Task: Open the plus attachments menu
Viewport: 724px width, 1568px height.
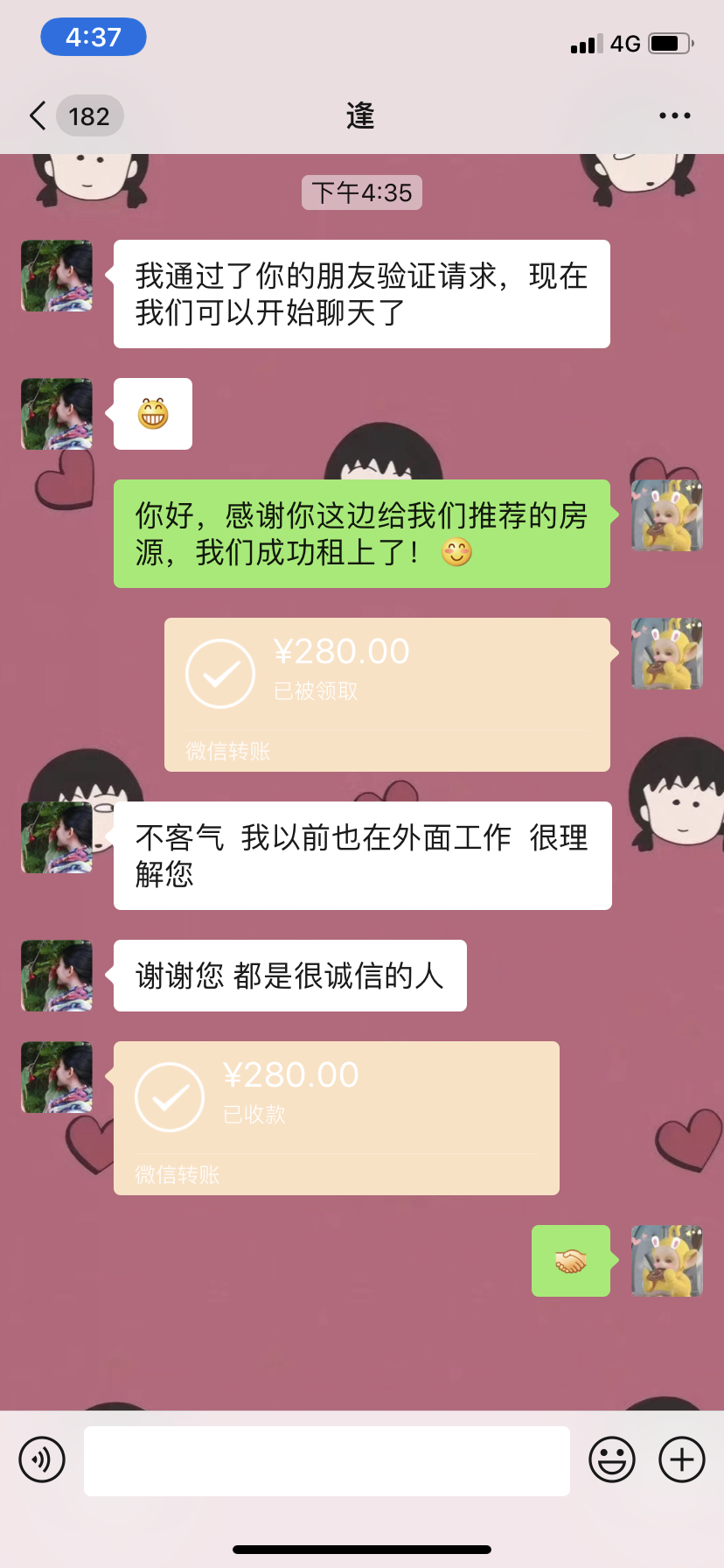Action: (682, 1459)
